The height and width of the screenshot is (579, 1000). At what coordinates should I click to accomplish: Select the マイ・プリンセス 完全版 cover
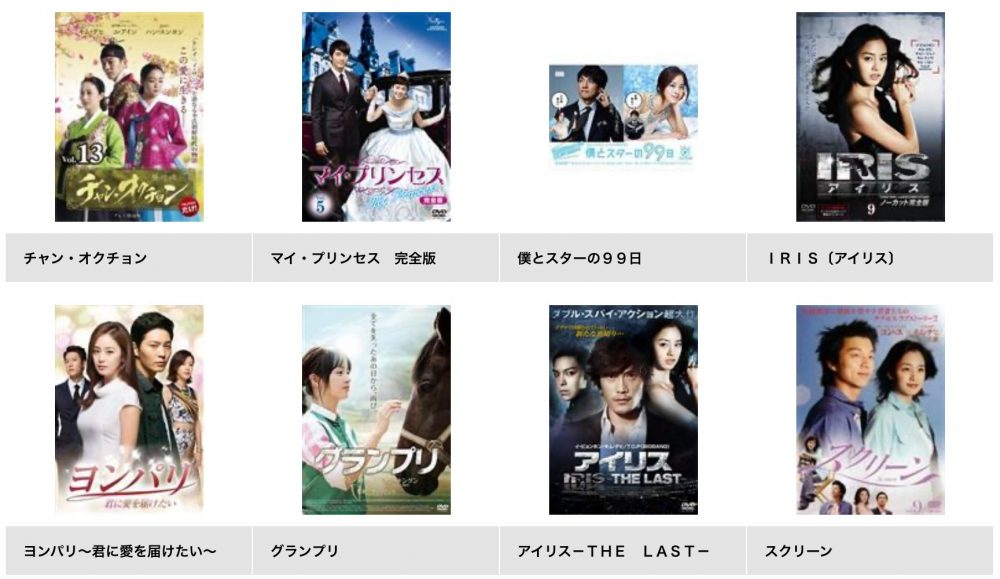(376, 116)
